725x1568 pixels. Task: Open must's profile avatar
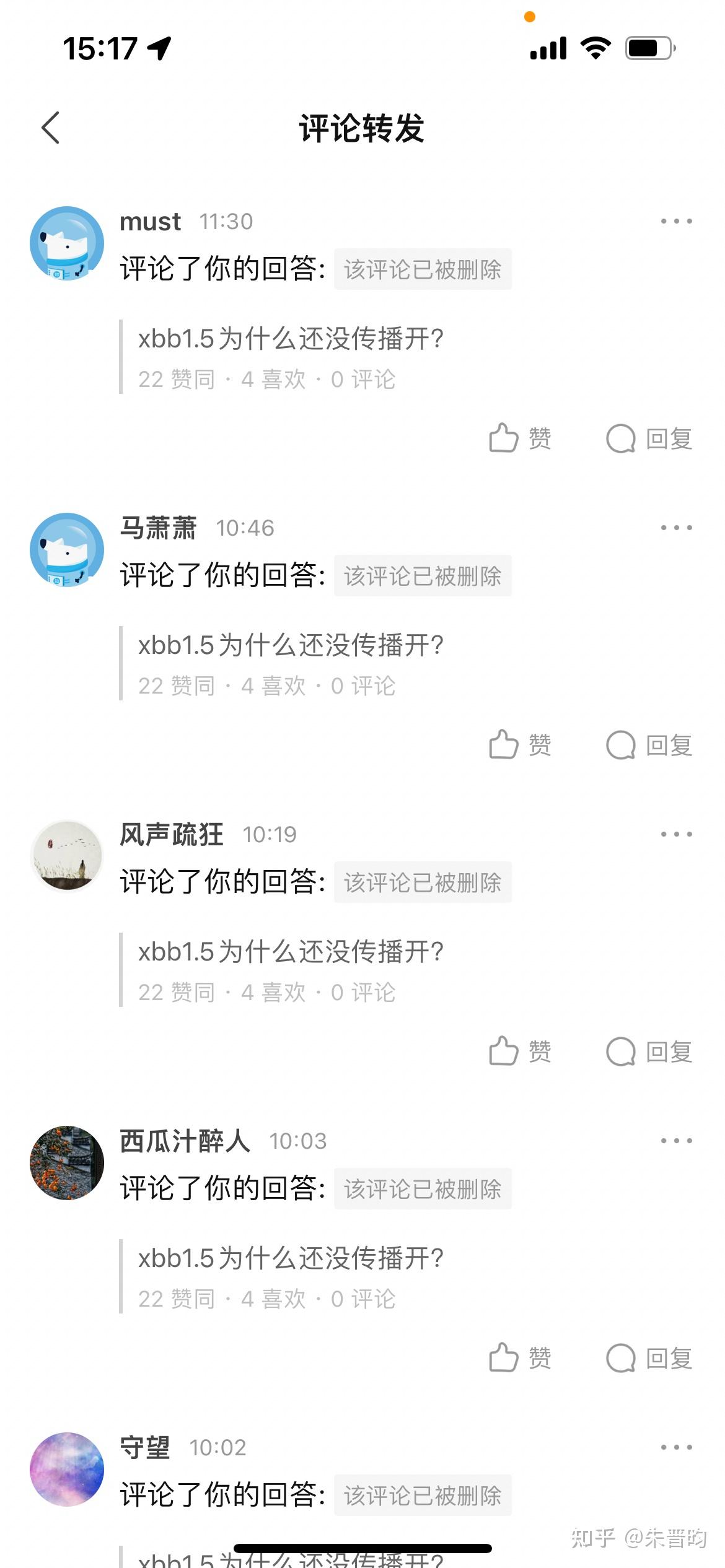(x=67, y=243)
